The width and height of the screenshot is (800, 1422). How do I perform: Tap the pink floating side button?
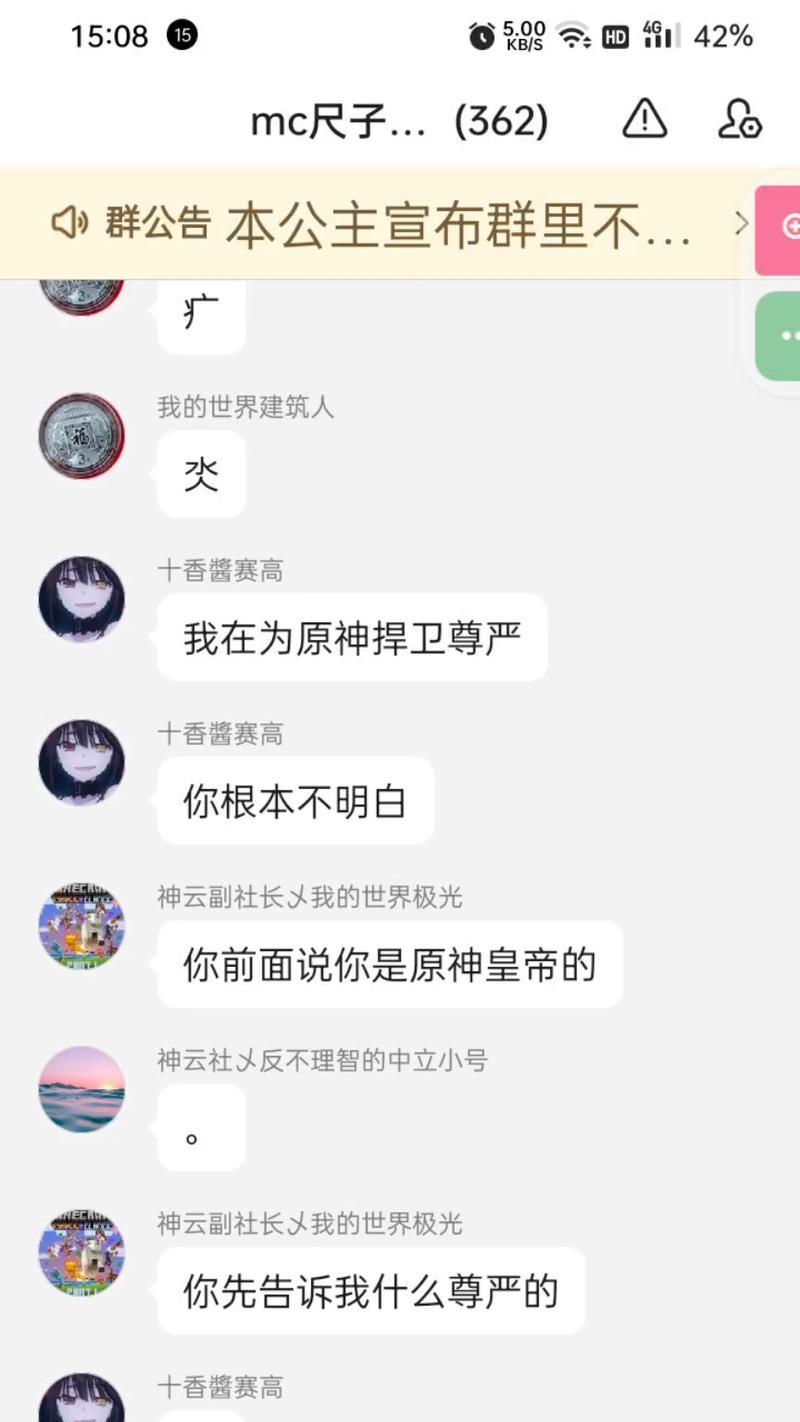pos(779,230)
